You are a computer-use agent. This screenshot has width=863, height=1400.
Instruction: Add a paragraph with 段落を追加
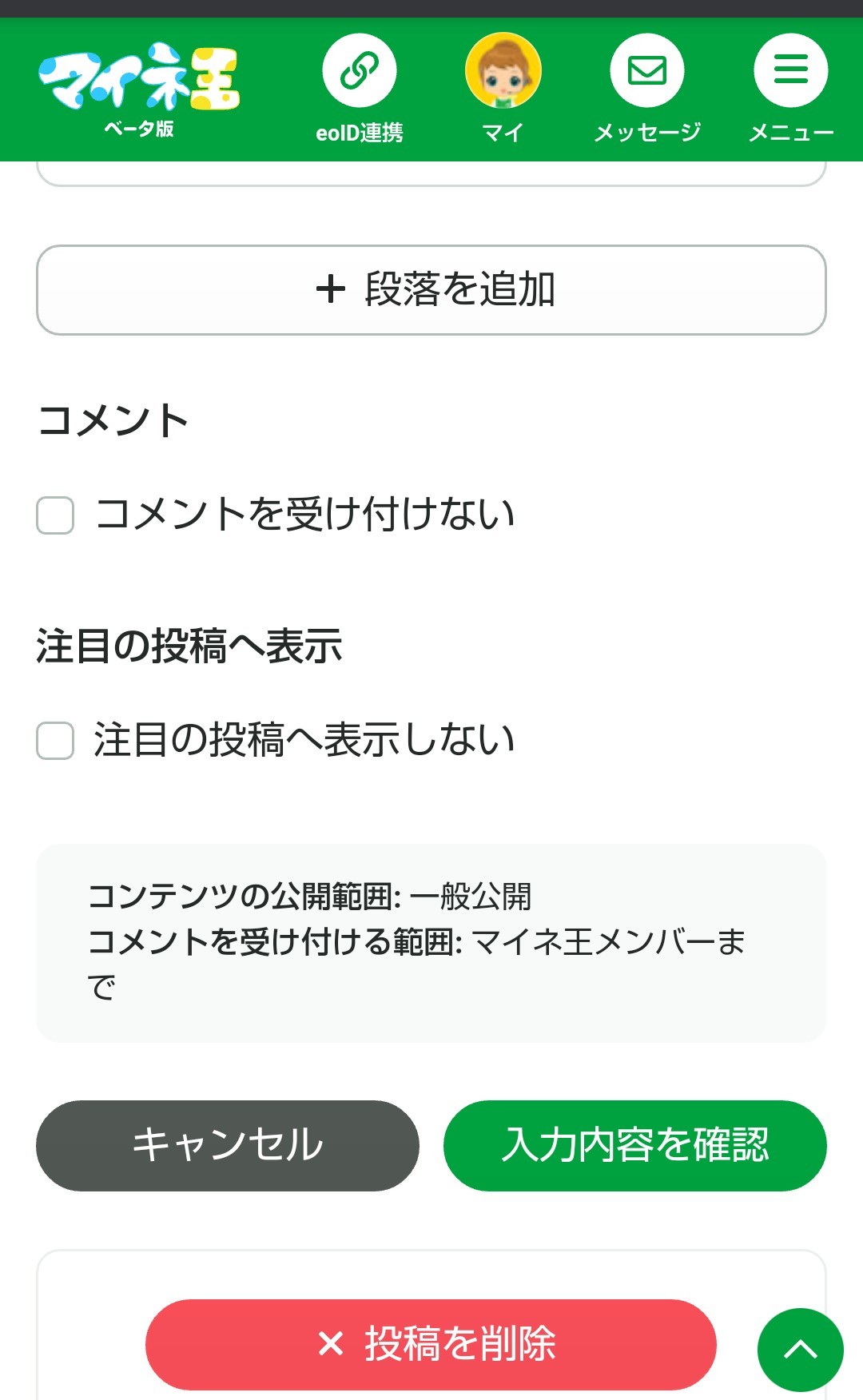coord(431,290)
